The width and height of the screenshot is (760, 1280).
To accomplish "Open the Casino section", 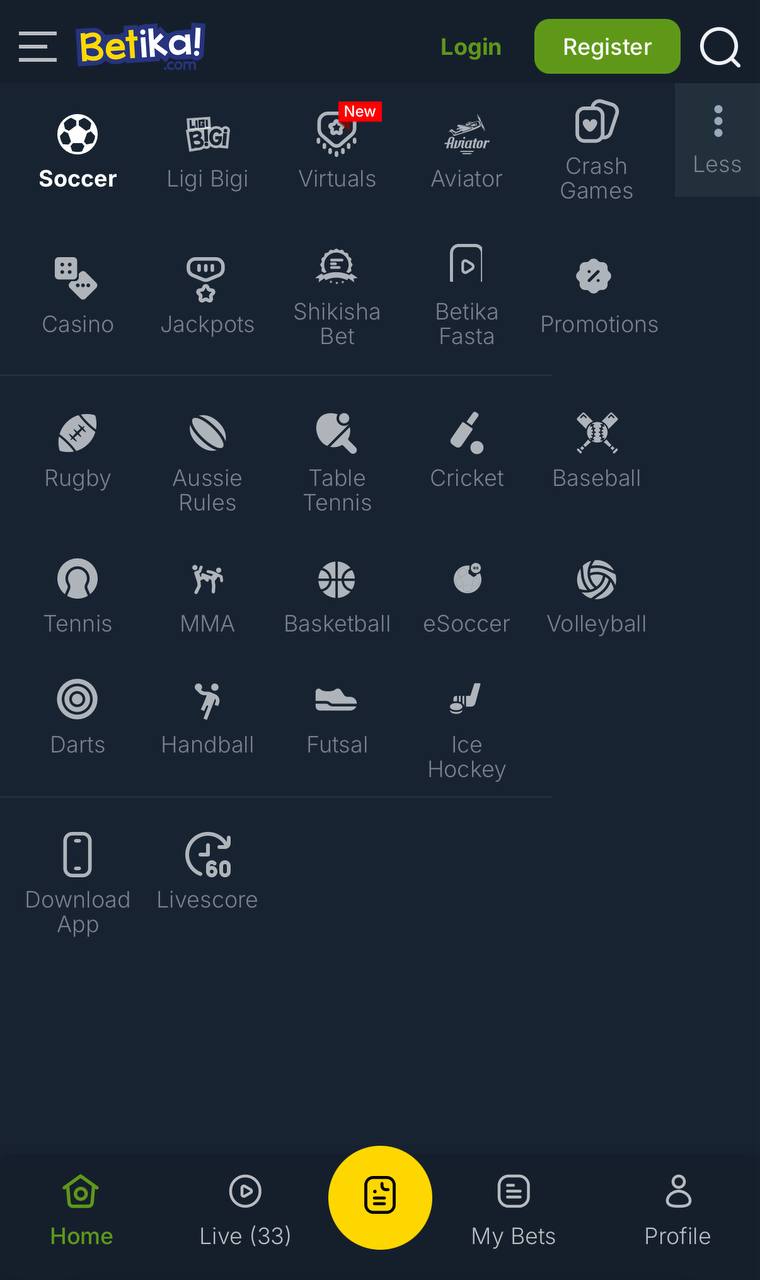I will [77, 295].
